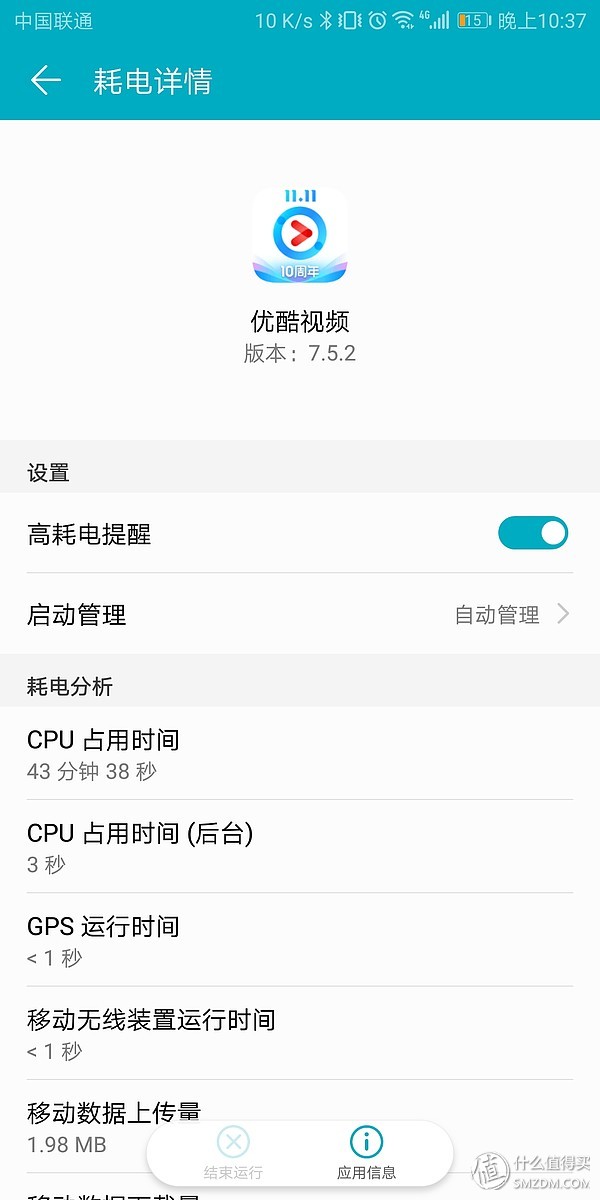Open 应用信息 for 优酷视频
This screenshot has width=600, height=1200.
tap(366, 1152)
